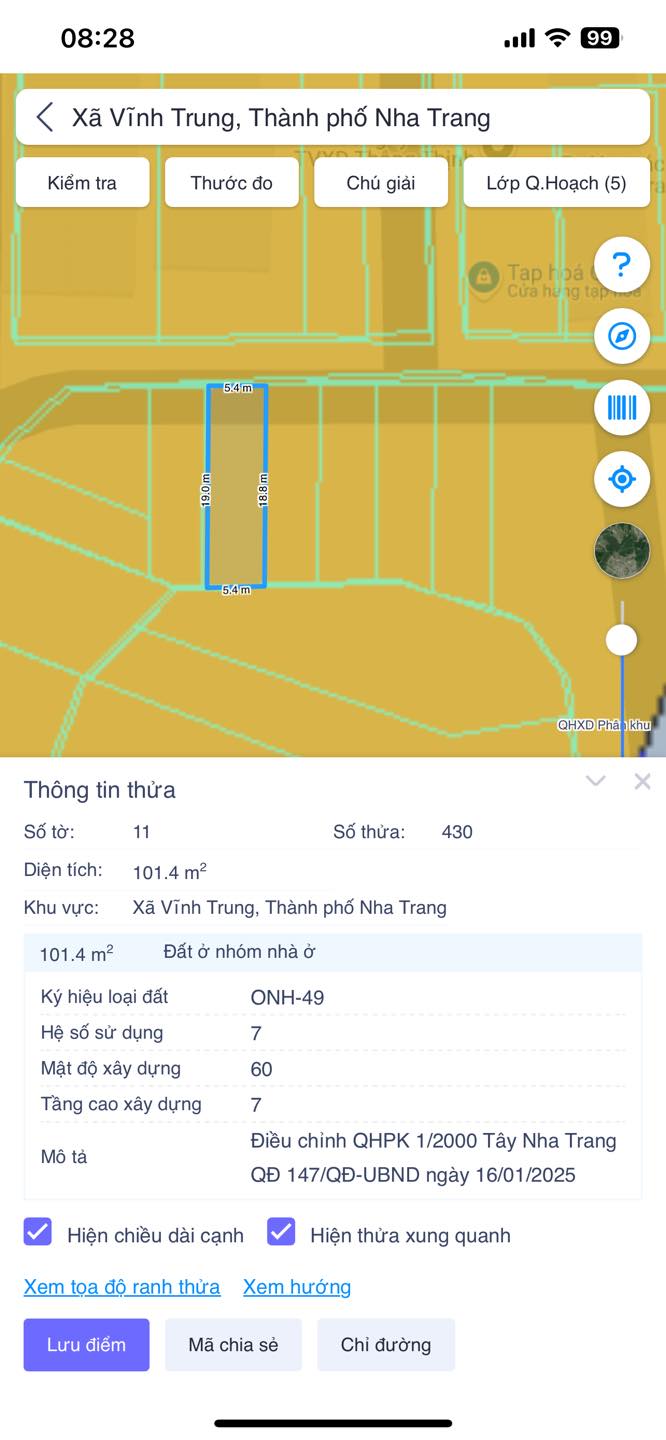The height and width of the screenshot is (1440, 666).
Task: Go back using the arrow in search bar
Action: click(45, 118)
